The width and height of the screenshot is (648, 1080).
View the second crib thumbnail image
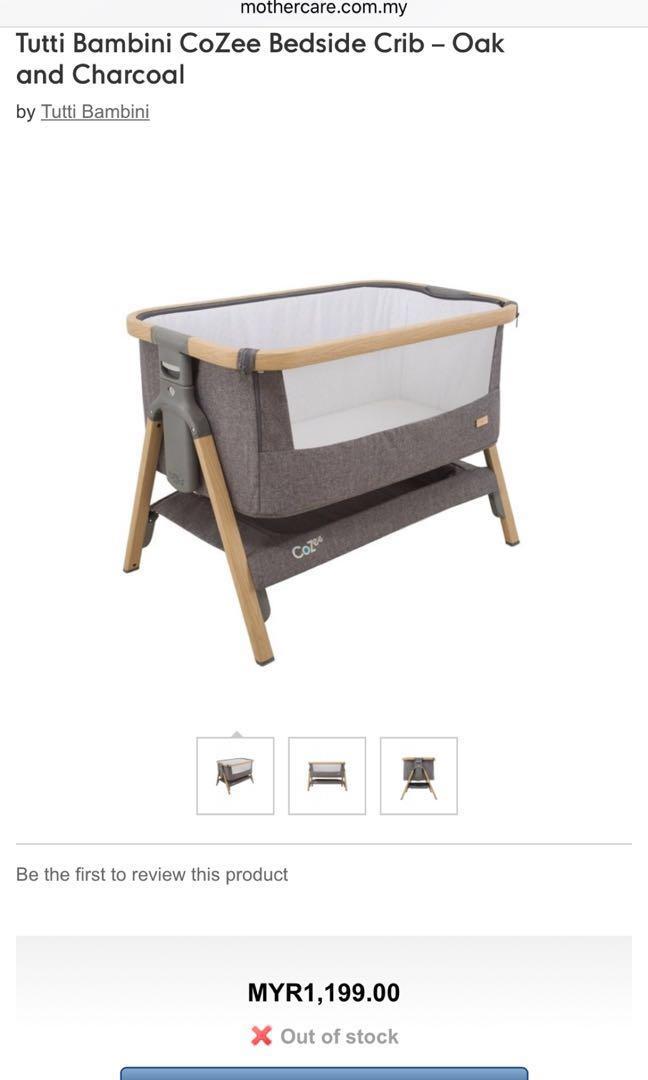click(327, 776)
